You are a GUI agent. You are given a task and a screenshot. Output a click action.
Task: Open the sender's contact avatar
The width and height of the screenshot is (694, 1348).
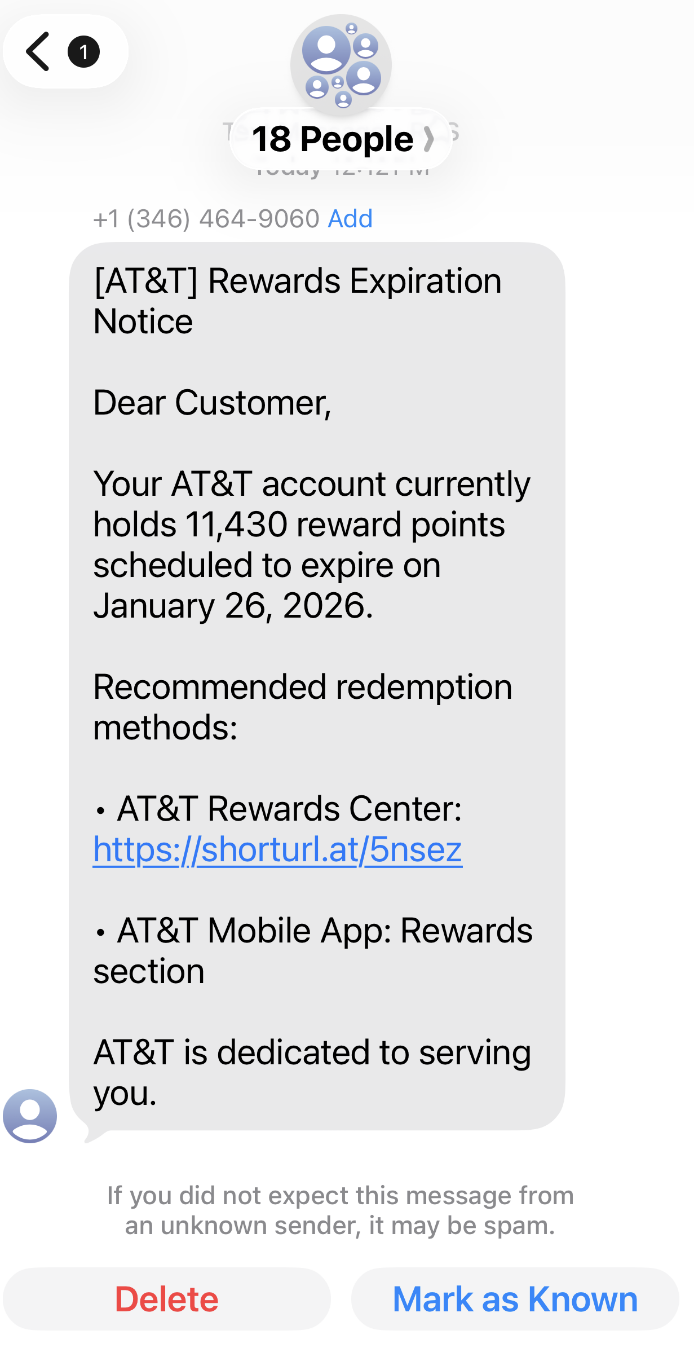pyautogui.click(x=30, y=1115)
